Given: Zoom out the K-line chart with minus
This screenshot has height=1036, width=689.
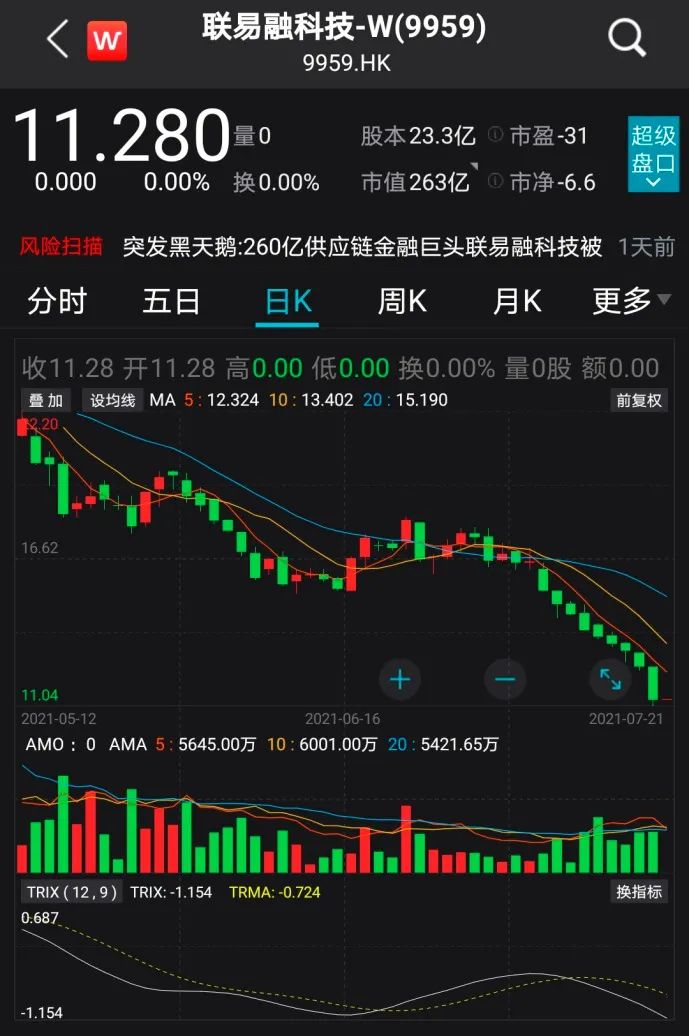Looking at the screenshot, I should (505, 680).
